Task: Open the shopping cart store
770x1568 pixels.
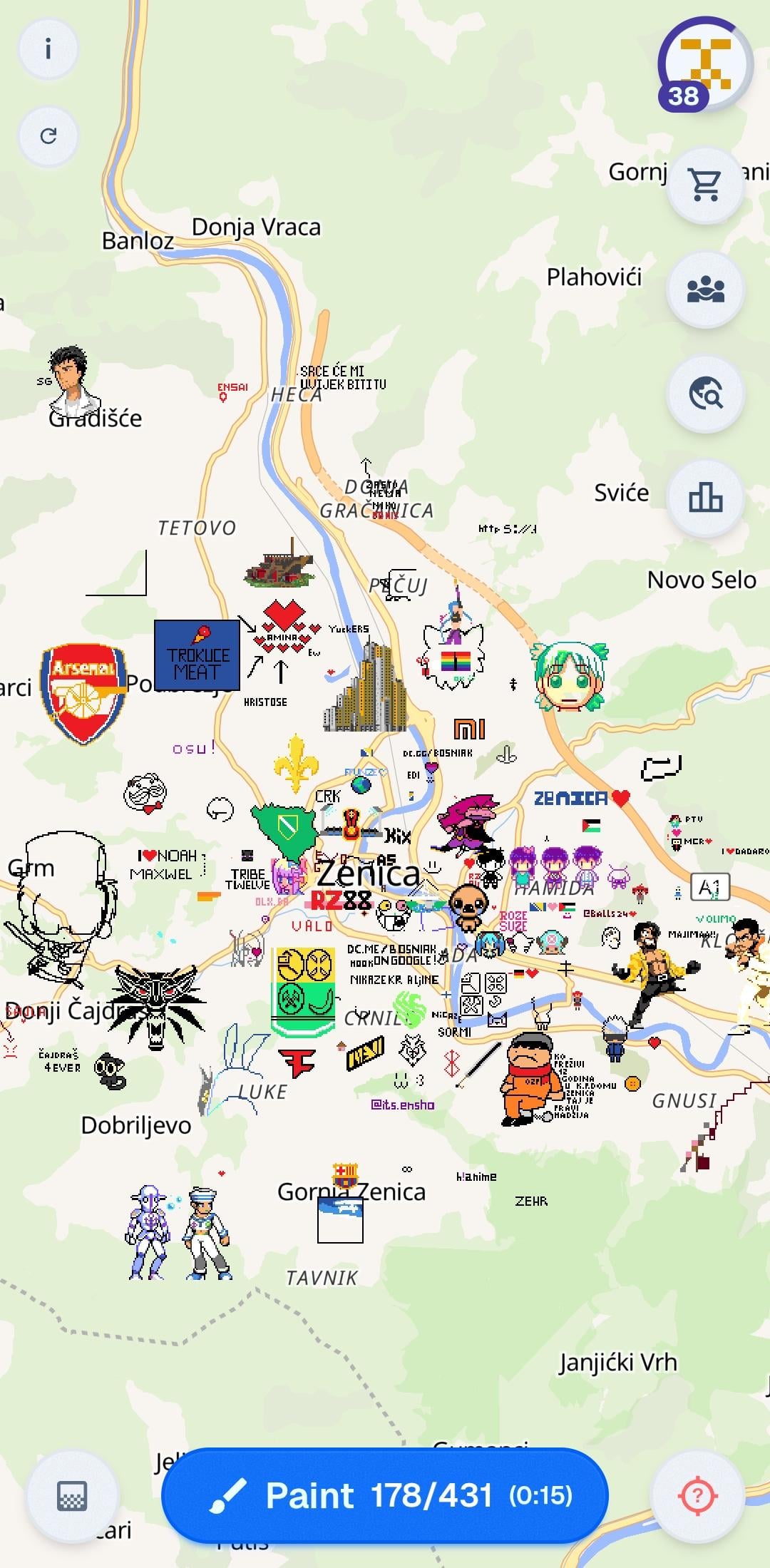Action: (705, 185)
